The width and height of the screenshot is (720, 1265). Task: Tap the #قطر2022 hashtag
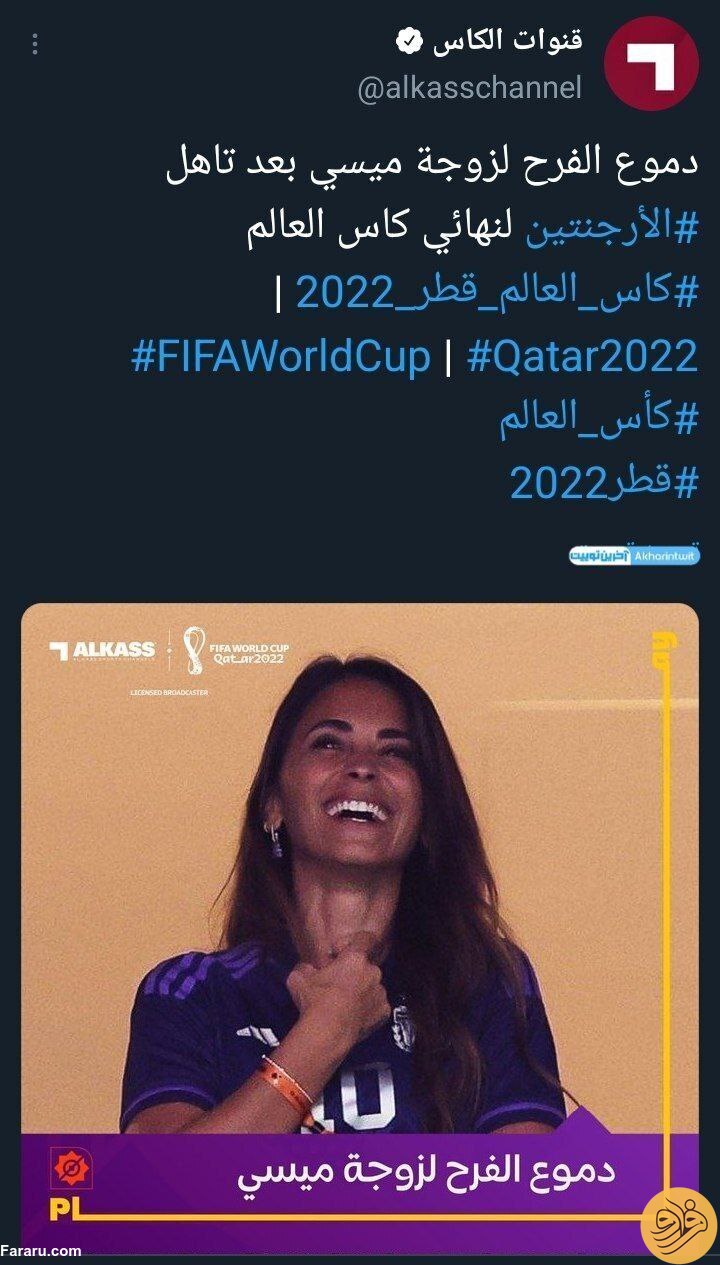click(604, 483)
